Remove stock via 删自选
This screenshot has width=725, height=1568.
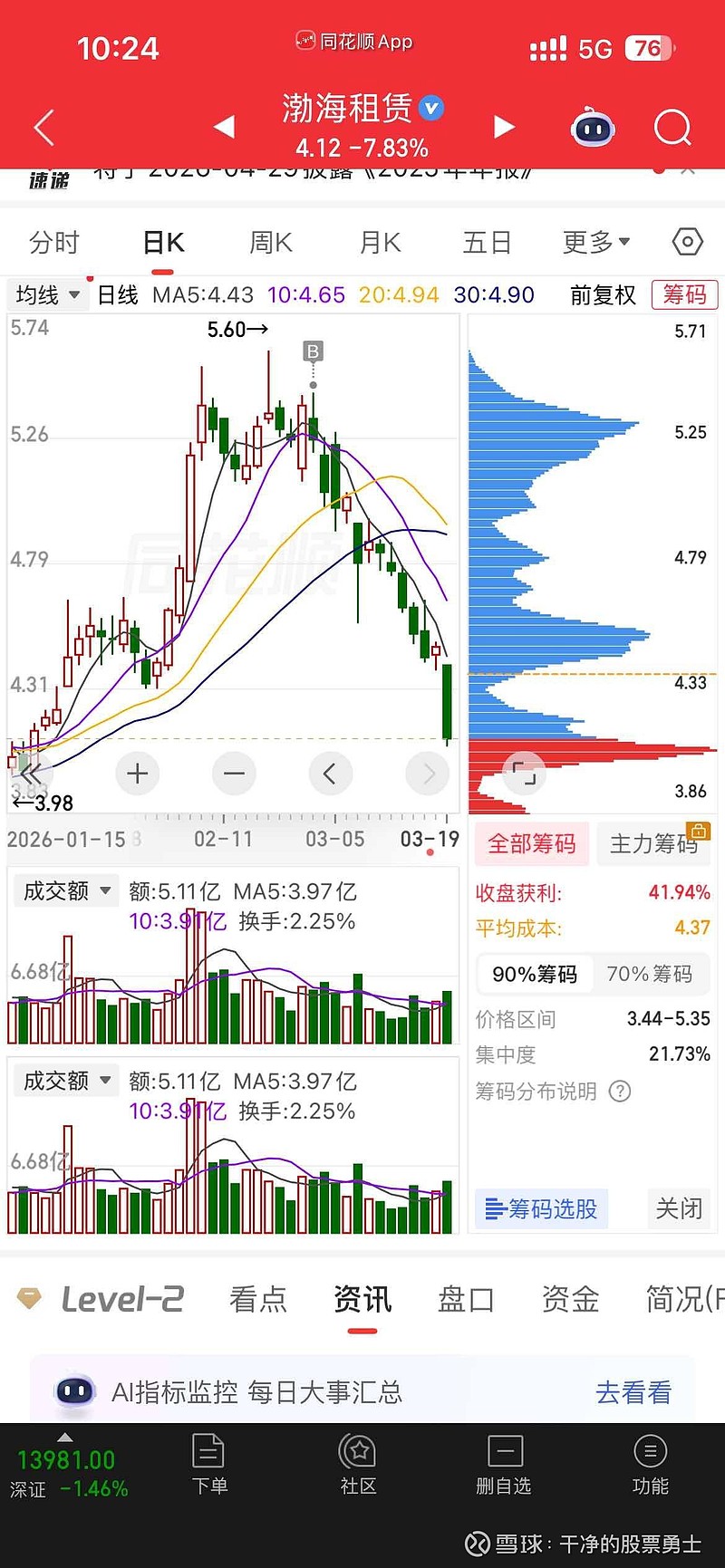tap(504, 1466)
